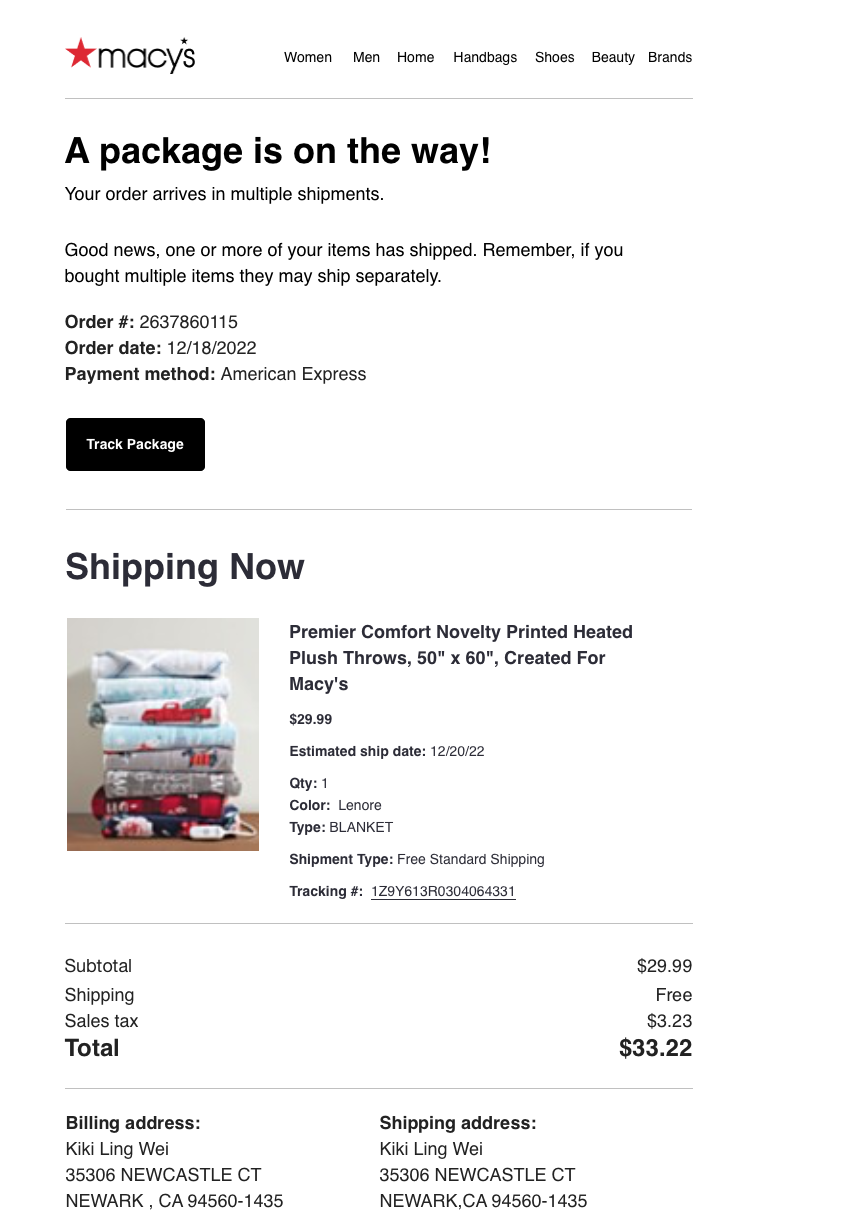Open the Women category link
Viewport: 851px width, 1231px height.
tap(307, 57)
